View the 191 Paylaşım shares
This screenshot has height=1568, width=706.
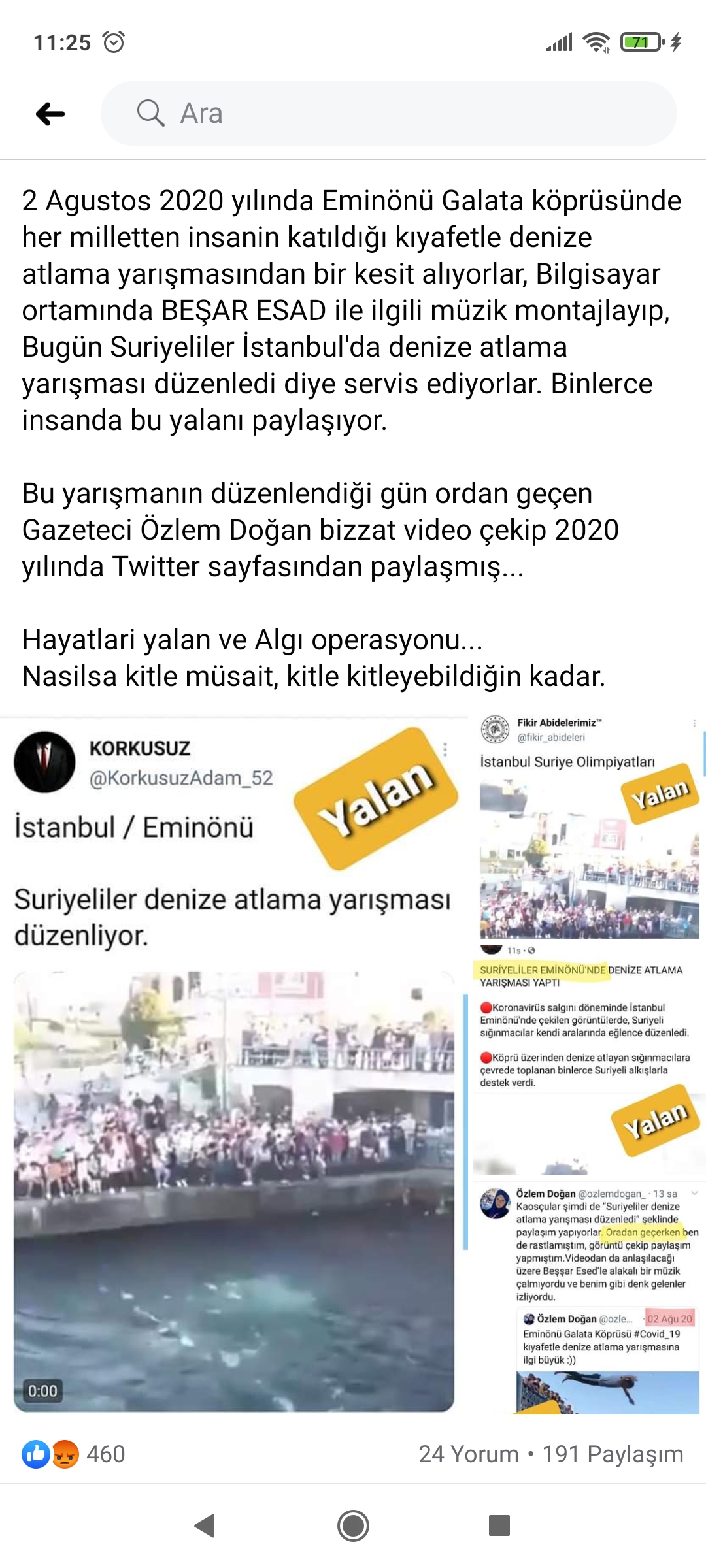pyautogui.click(x=613, y=1454)
